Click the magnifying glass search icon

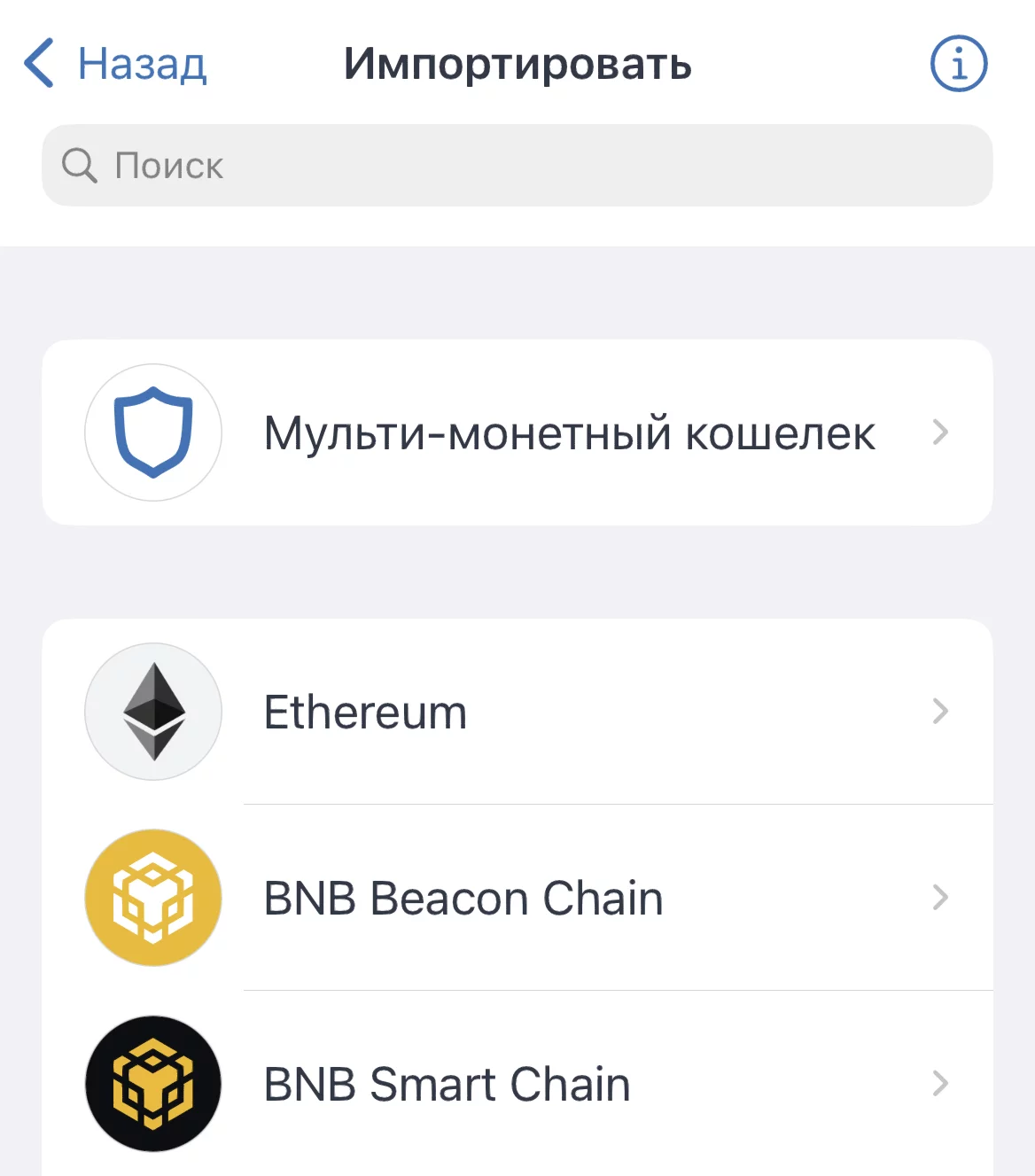(x=80, y=165)
